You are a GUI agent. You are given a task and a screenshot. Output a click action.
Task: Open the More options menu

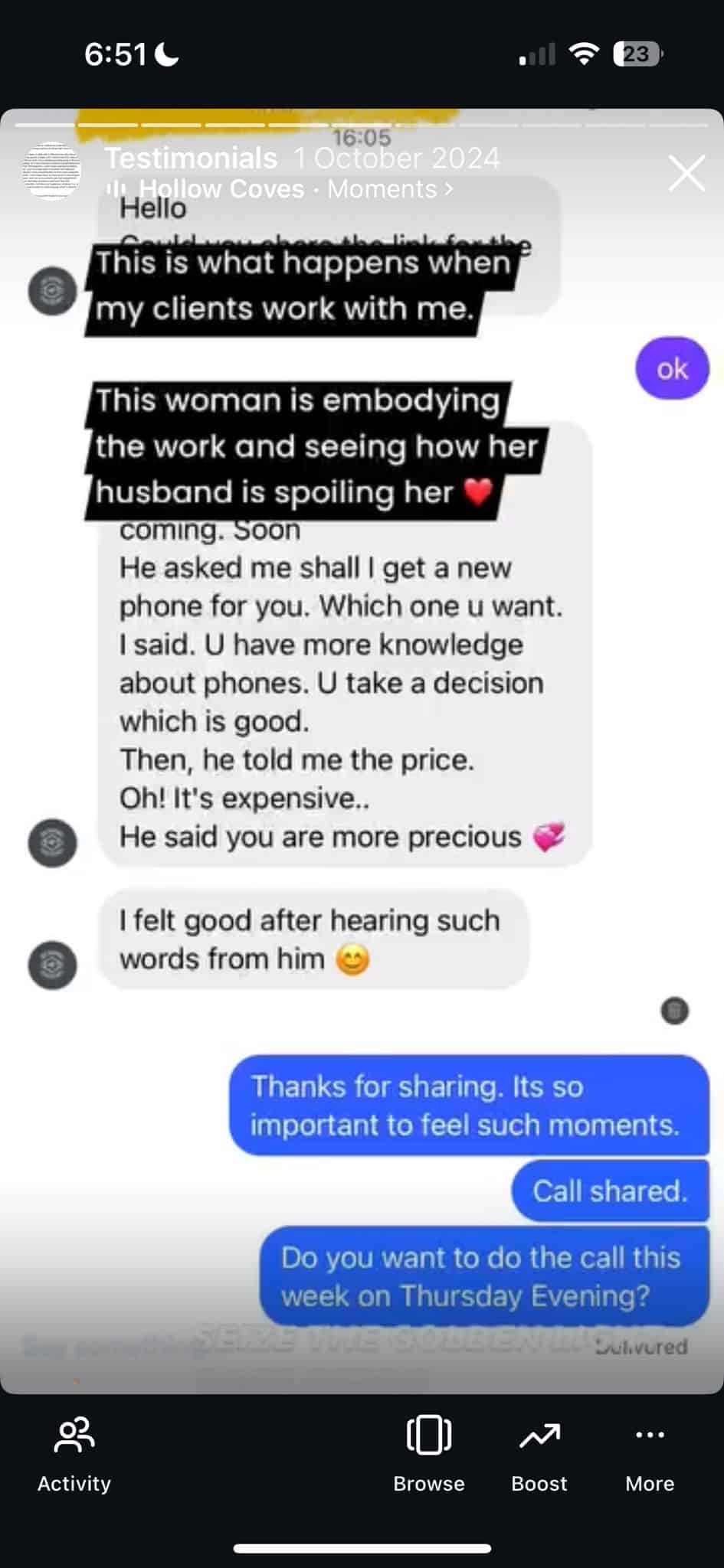[650, 1455]
